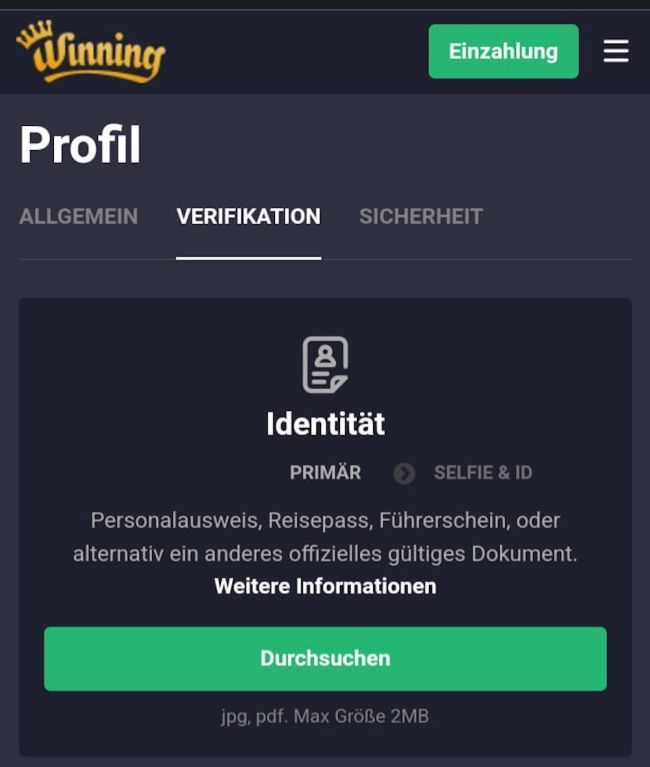650x767 pixels.
Task: Go to the Winning home logo
Action: pos(91,51)
